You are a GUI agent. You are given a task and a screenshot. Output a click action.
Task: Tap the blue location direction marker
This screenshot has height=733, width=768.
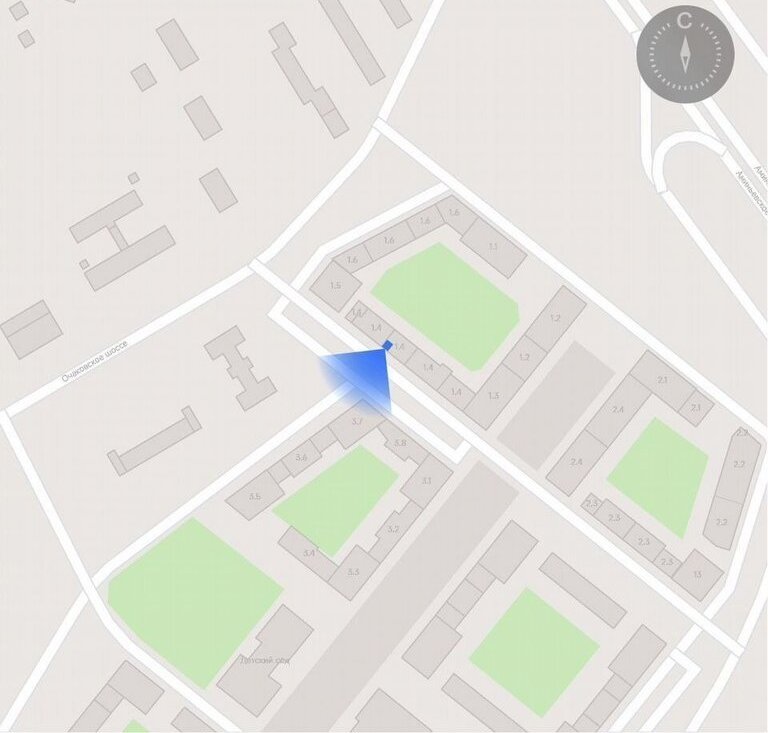(x=386, y=346)
